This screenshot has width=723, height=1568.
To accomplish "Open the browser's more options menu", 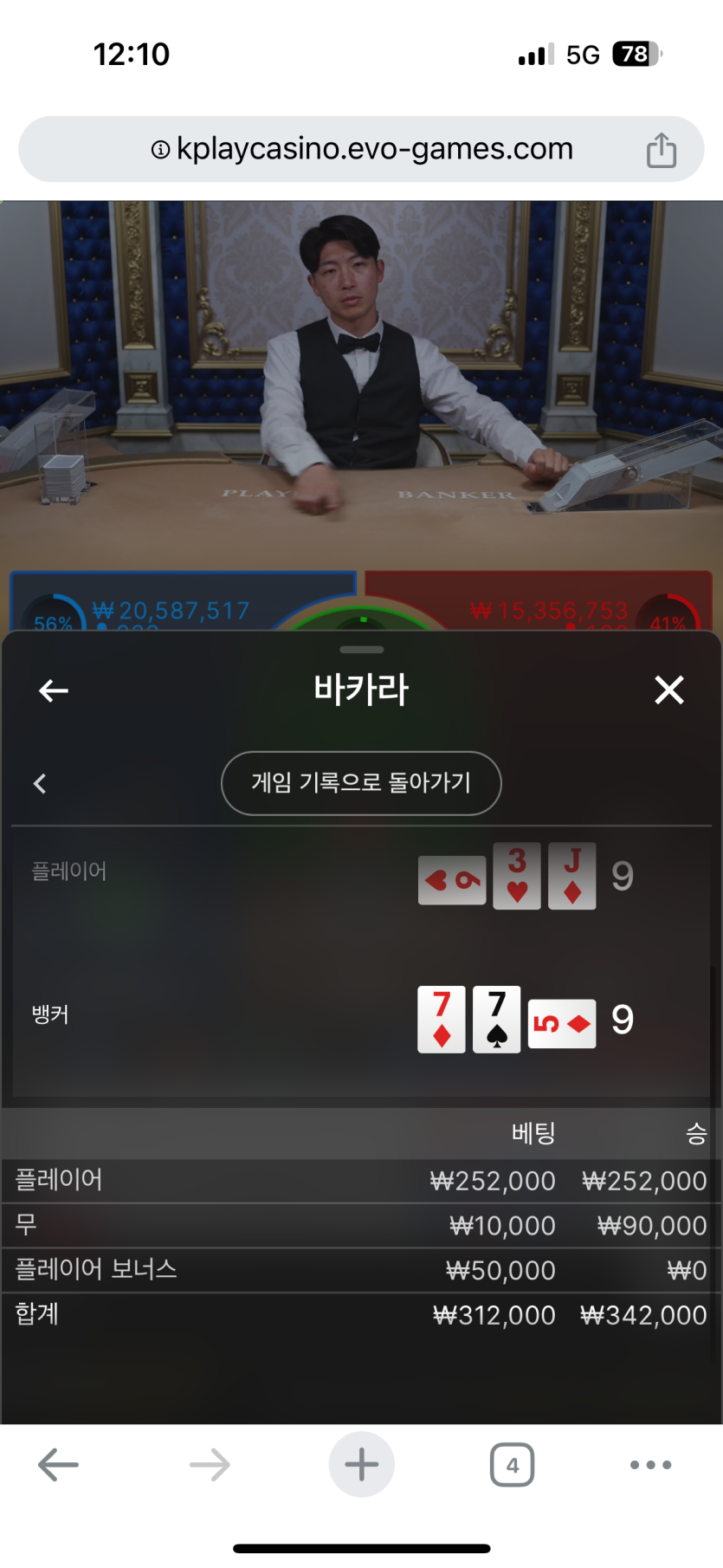I will [x=650, y=1465].
